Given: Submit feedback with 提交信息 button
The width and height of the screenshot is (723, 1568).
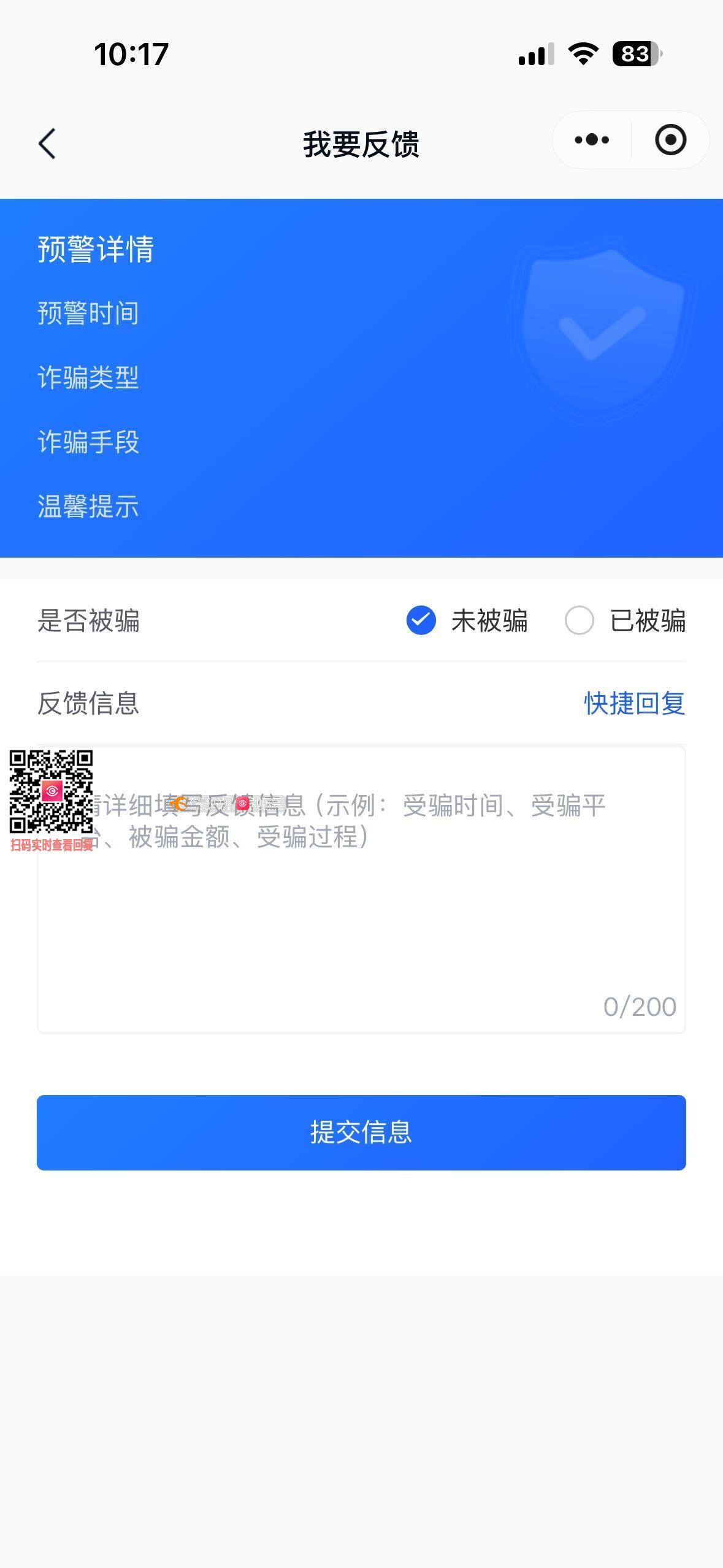Looking at the screenshot, I should (x=361, y=1132).
